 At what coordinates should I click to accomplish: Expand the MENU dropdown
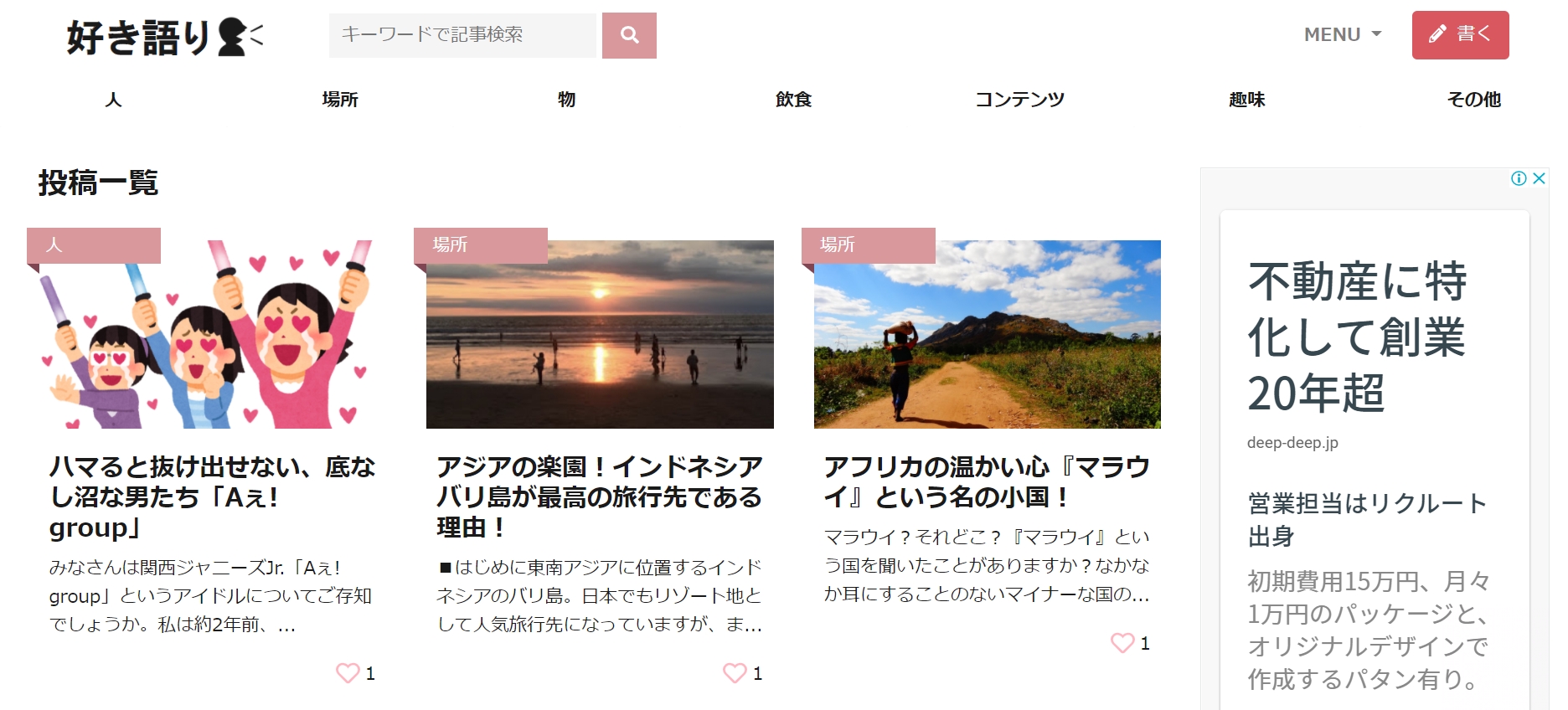[x=1342, y=35]
